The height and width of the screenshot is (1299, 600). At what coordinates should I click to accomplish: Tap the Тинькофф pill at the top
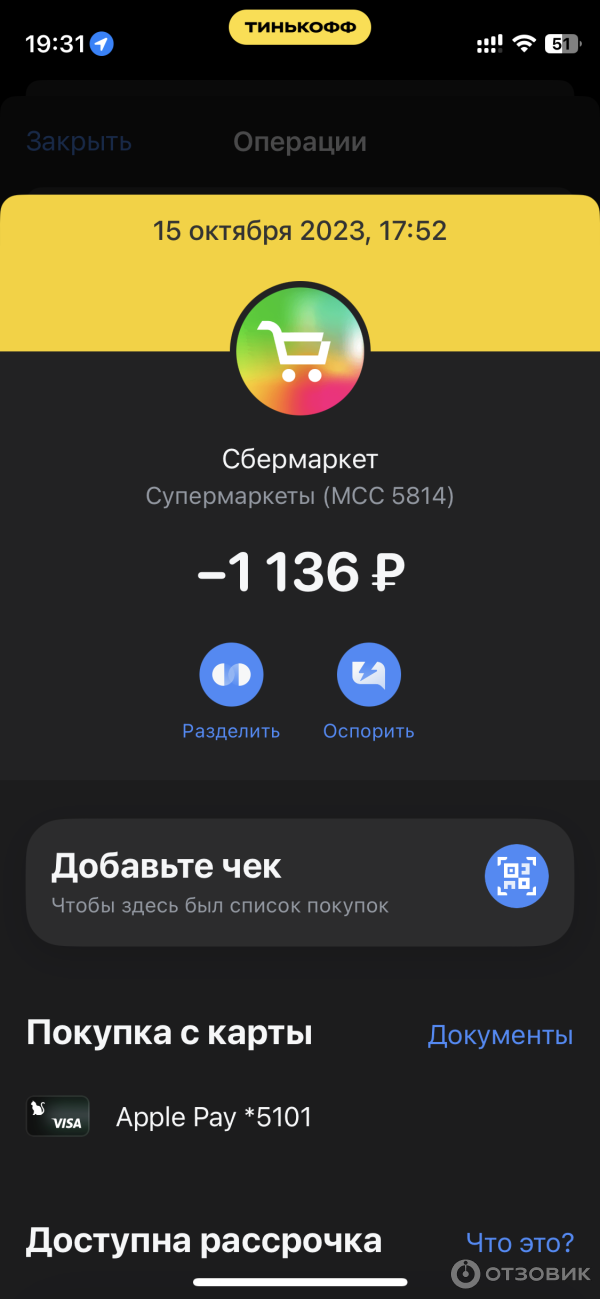coord(300,27)
